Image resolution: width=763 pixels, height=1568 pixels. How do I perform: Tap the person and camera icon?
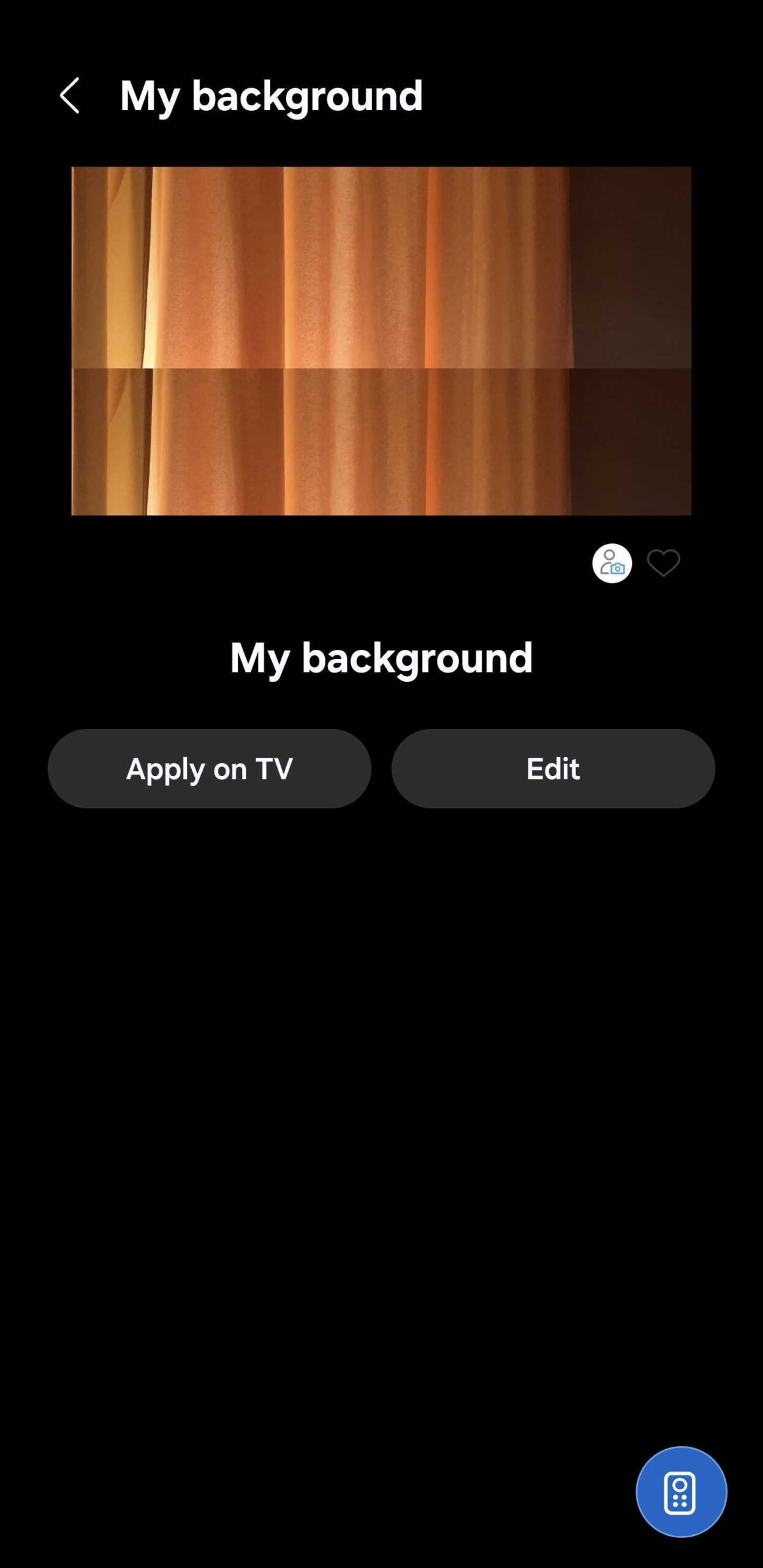pyautogui.click(x=612, y=563)
